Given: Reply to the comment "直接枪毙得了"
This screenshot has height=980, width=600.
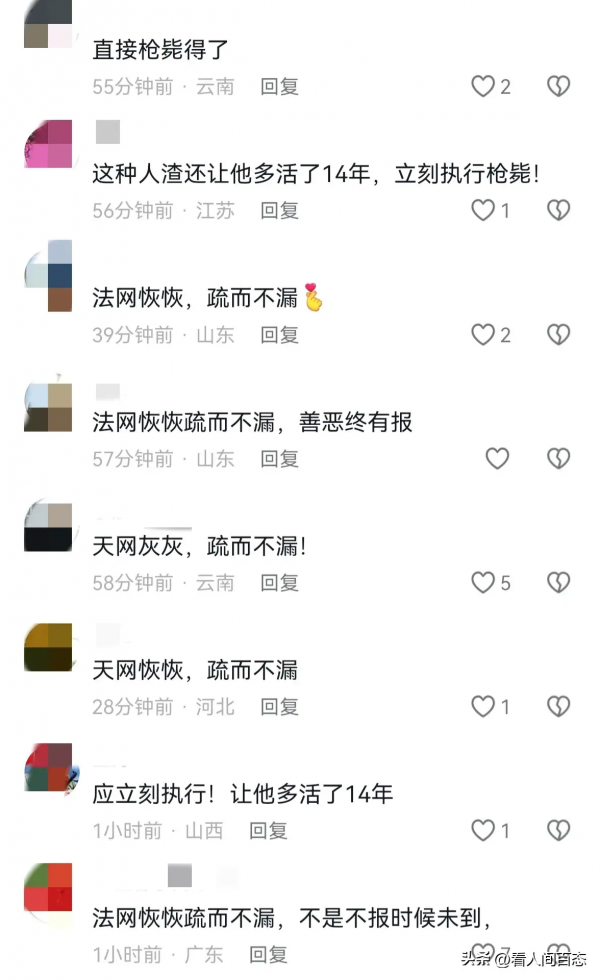Looking at the screenshot, I should click(280, 87).
